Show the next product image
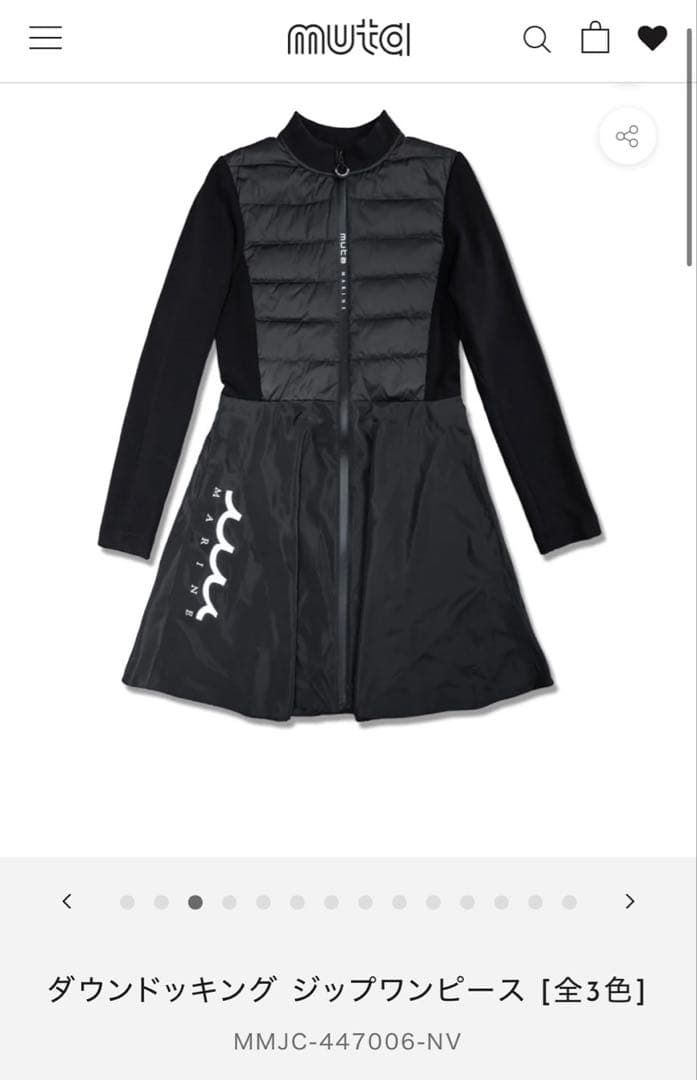 pyautogui.click(x=629, y=901)
